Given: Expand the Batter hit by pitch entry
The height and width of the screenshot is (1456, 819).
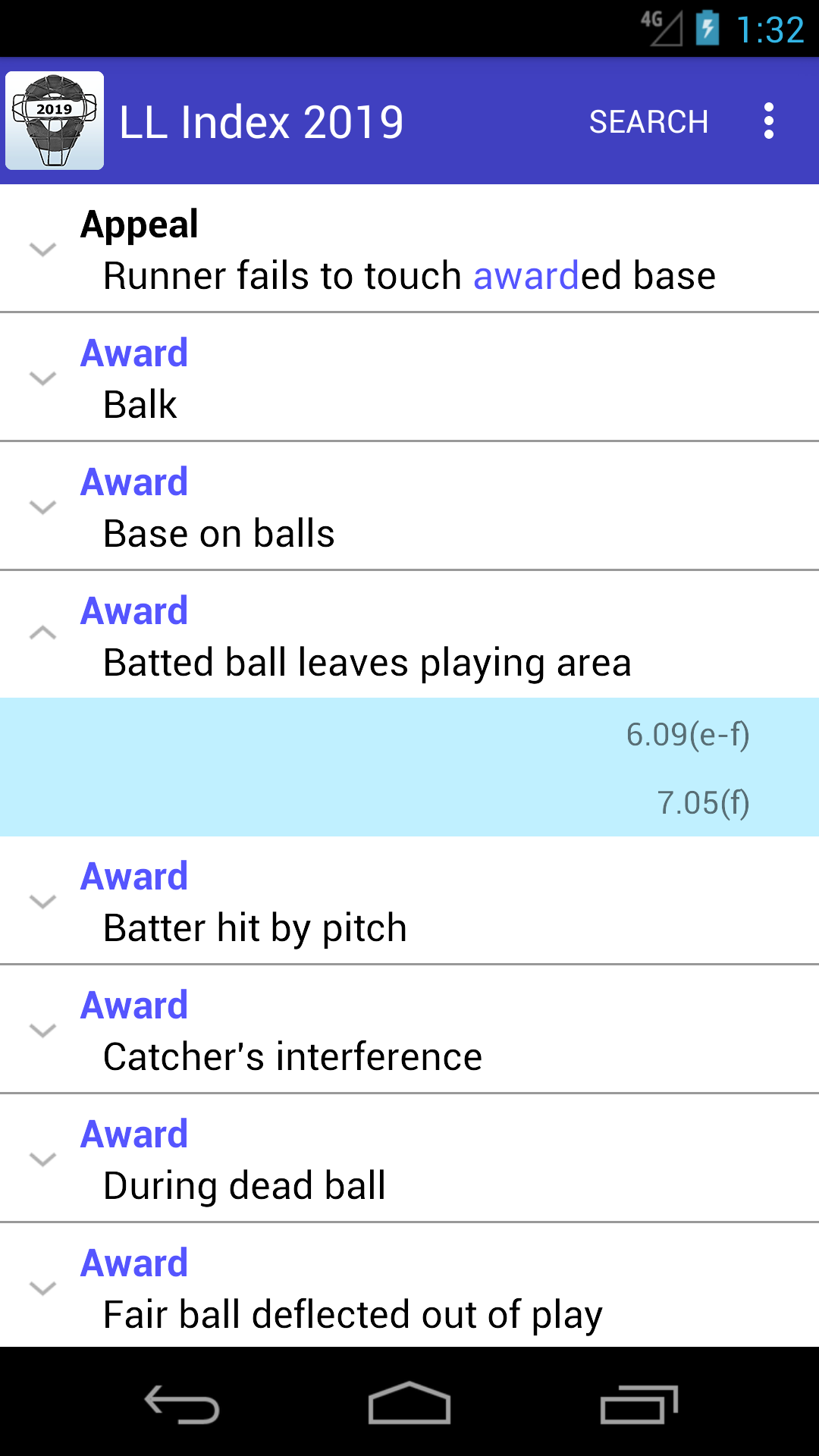Looking at the screenshot, I should point(409,901).
